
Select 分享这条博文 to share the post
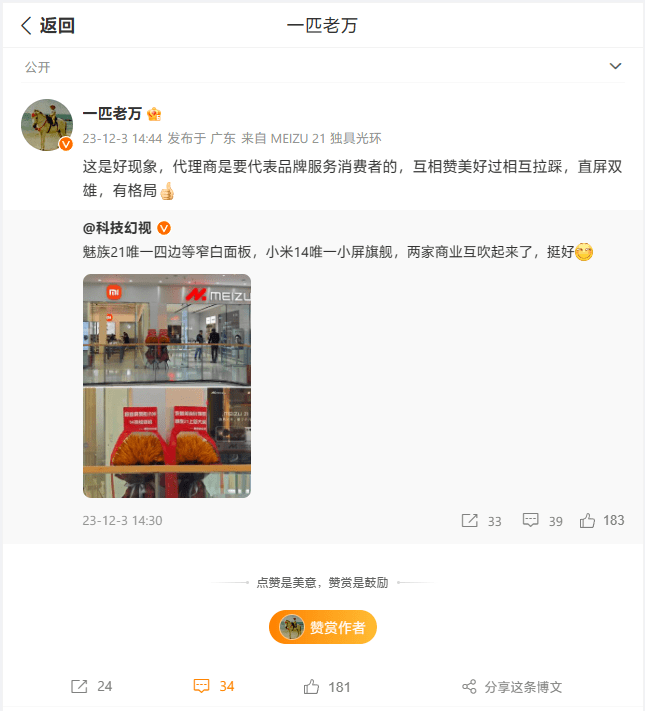point(512,687)
